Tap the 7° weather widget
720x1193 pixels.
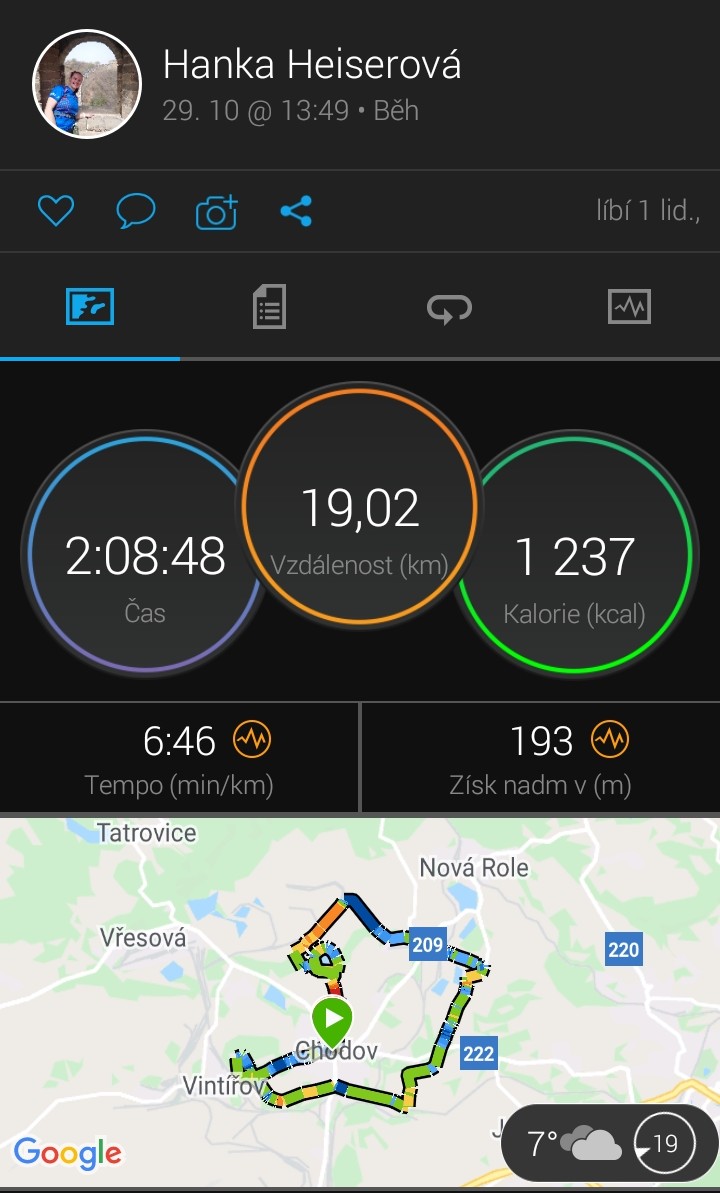click(x=610, y=1142)
